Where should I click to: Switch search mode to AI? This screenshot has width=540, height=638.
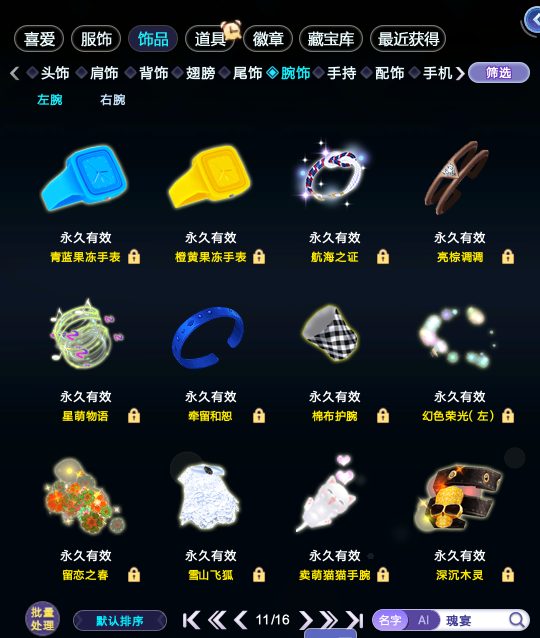[424, 620]
